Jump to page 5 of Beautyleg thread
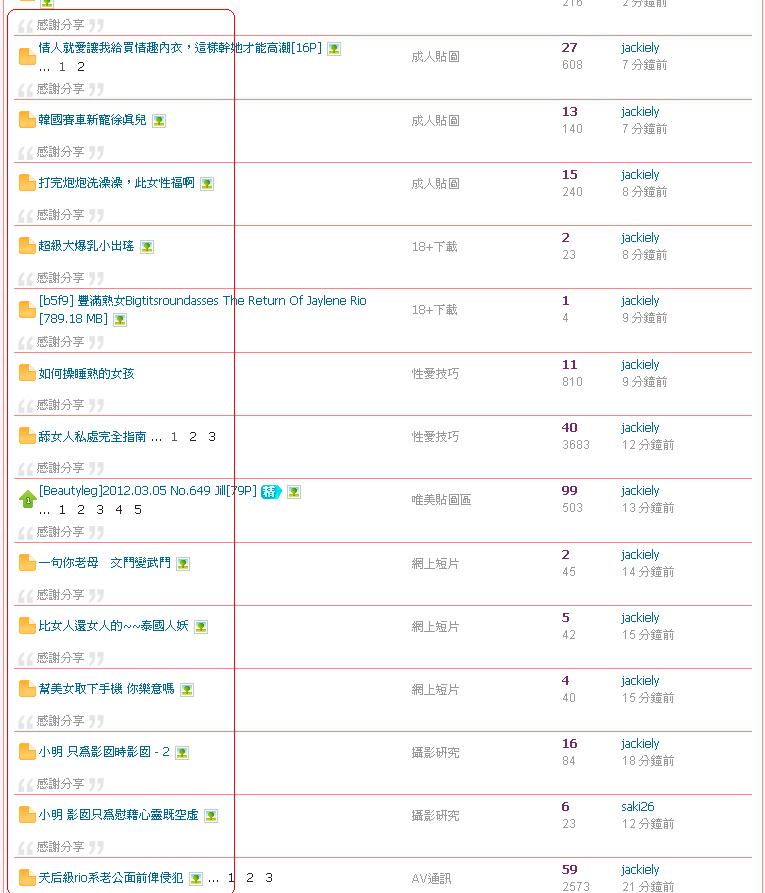Image resolution: width=765 pixels, height=893 pixels. [x=138, y=509]
